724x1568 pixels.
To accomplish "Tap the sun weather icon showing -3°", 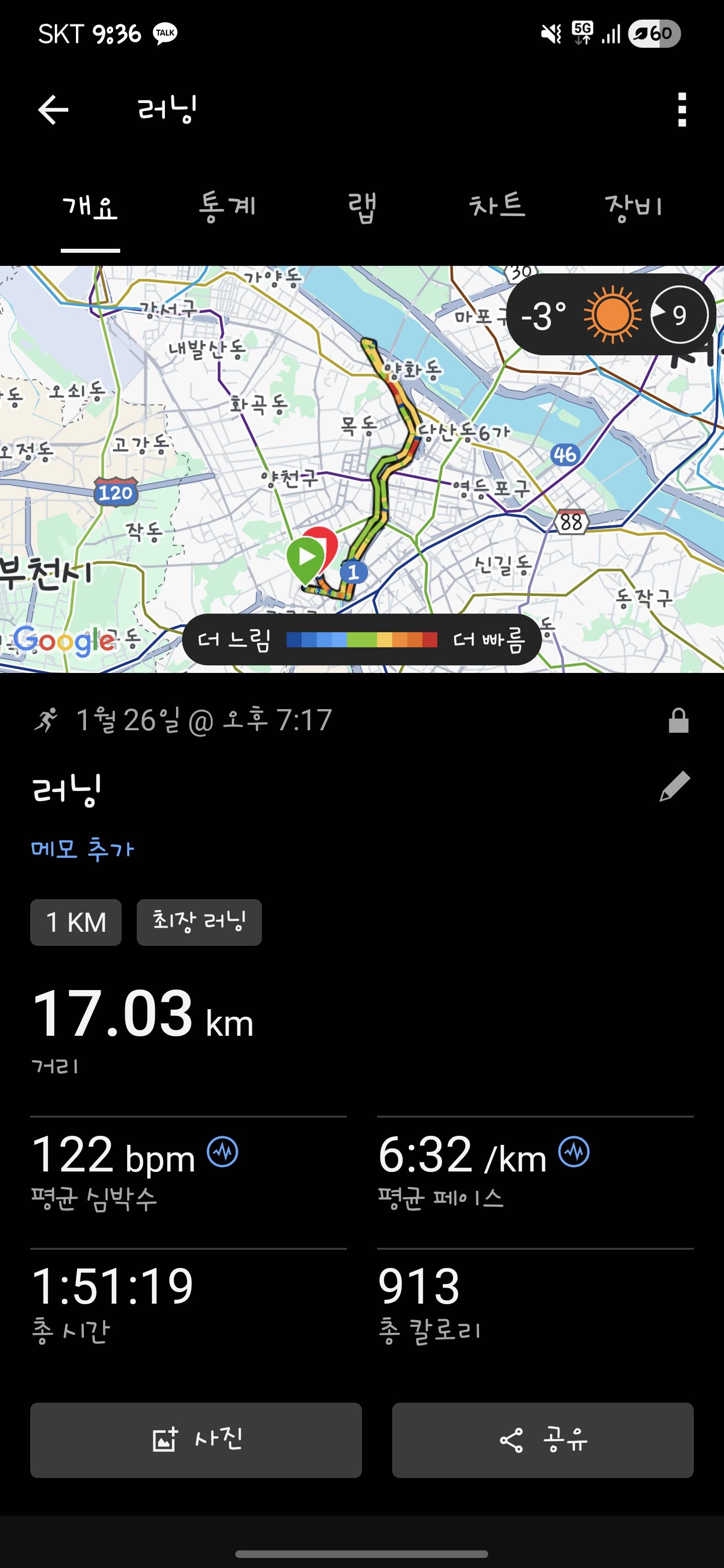I will point(612,314).
